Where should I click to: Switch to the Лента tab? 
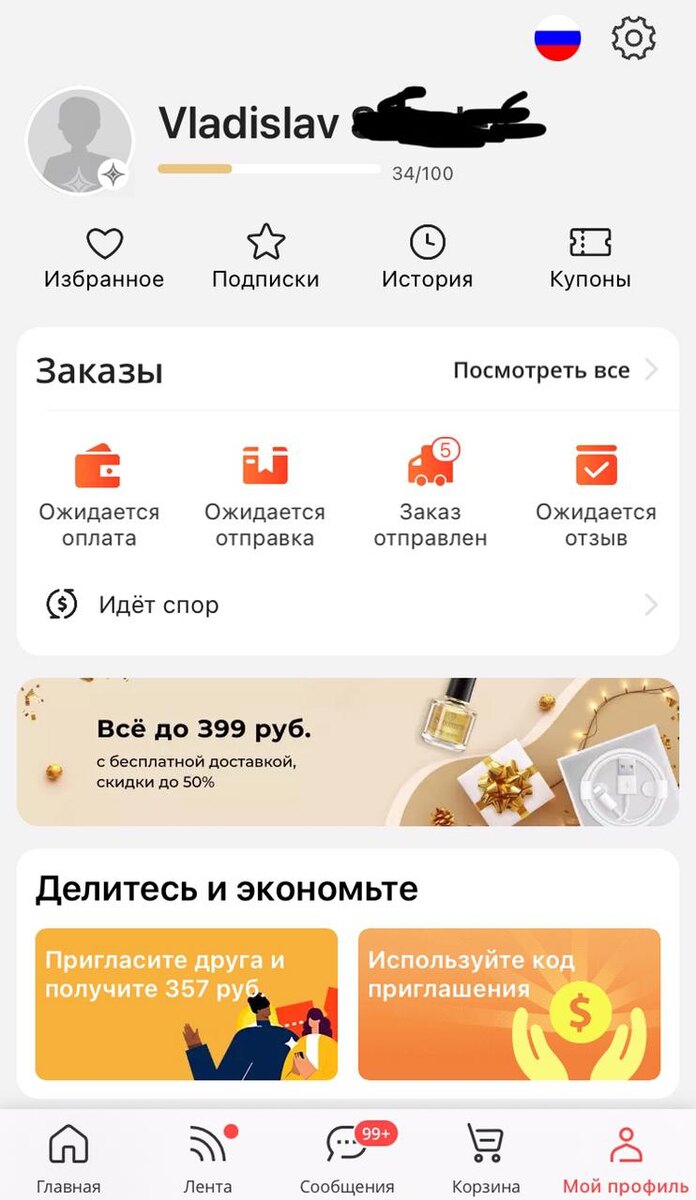tap(210, 1157)
